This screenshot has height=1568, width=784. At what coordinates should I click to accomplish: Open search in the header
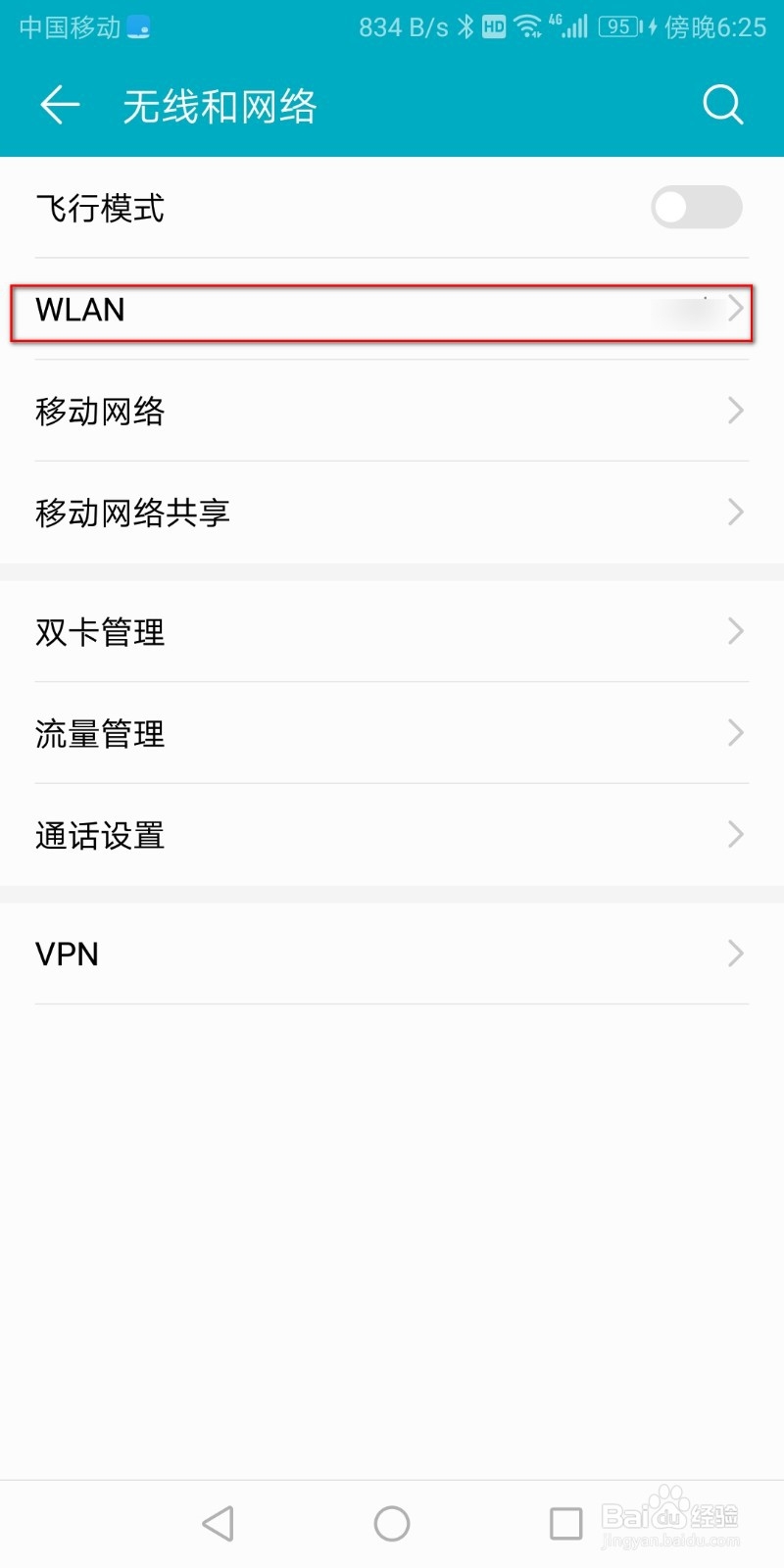coord(722,105)
